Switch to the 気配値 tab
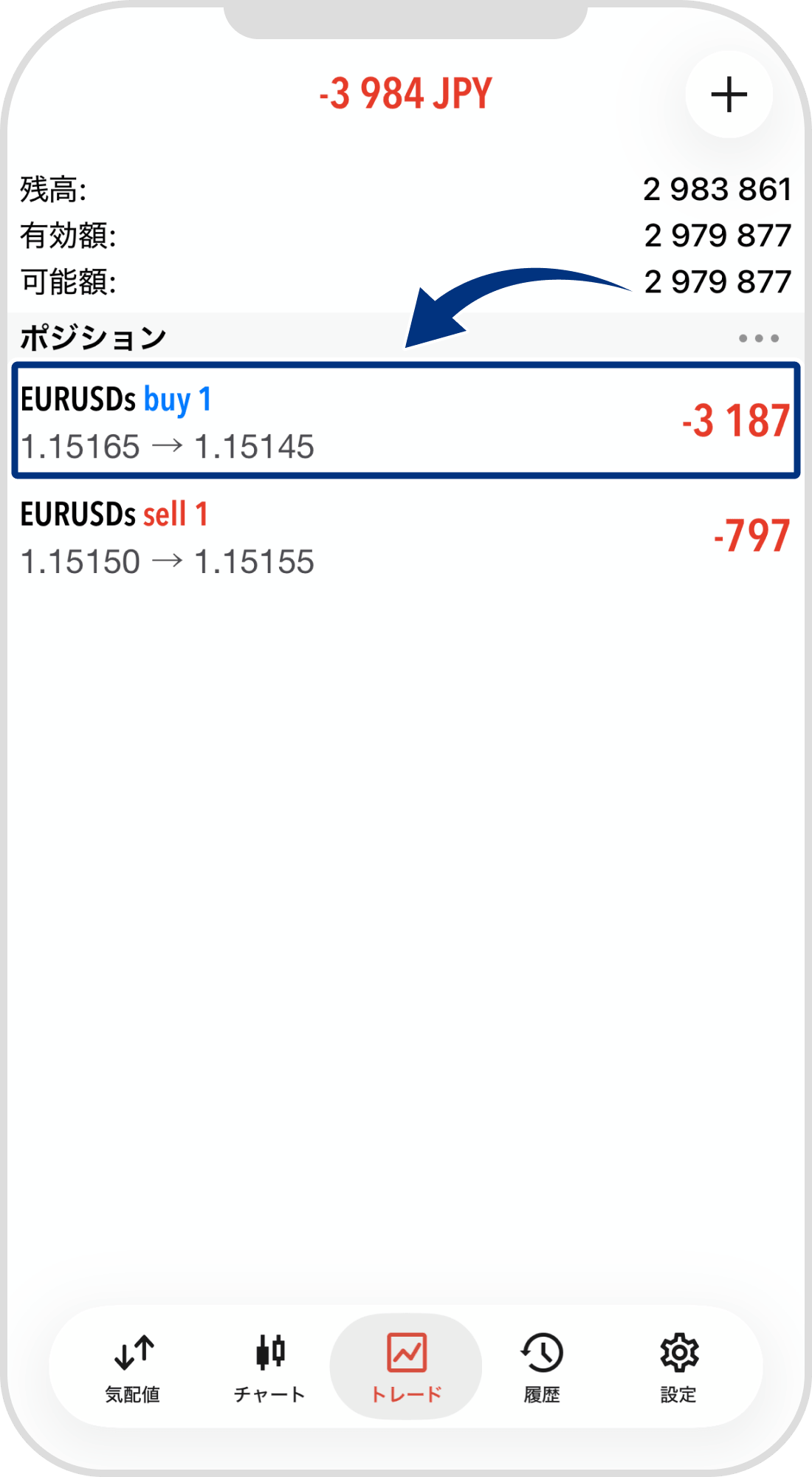This screenshot has width=812, height=1477. [133, 1368]
